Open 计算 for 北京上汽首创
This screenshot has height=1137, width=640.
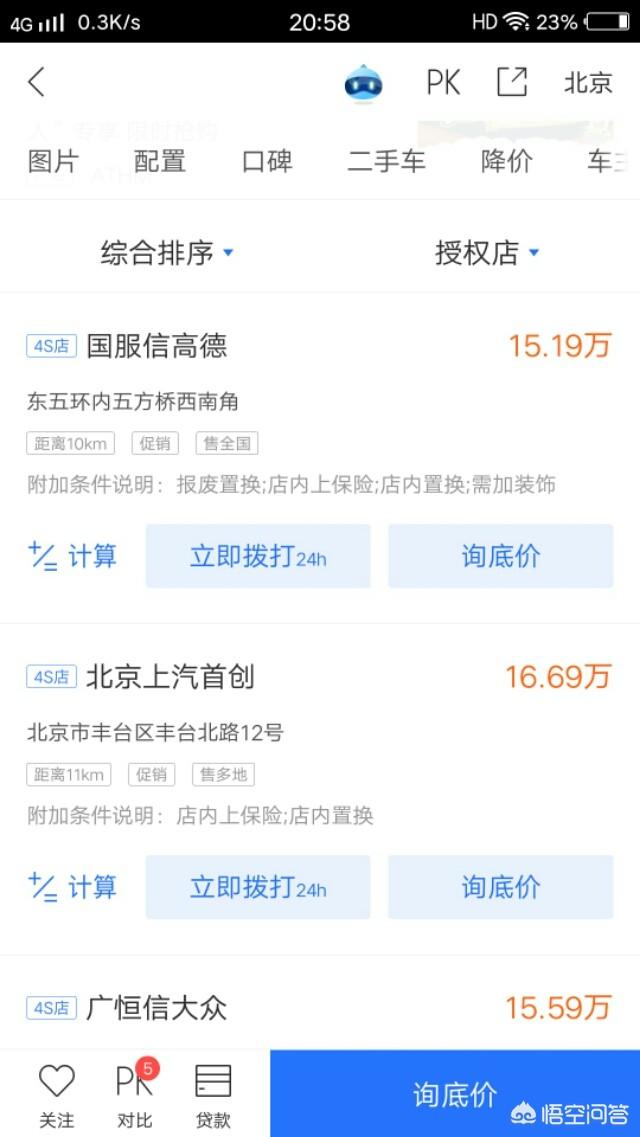coord(73,886)
